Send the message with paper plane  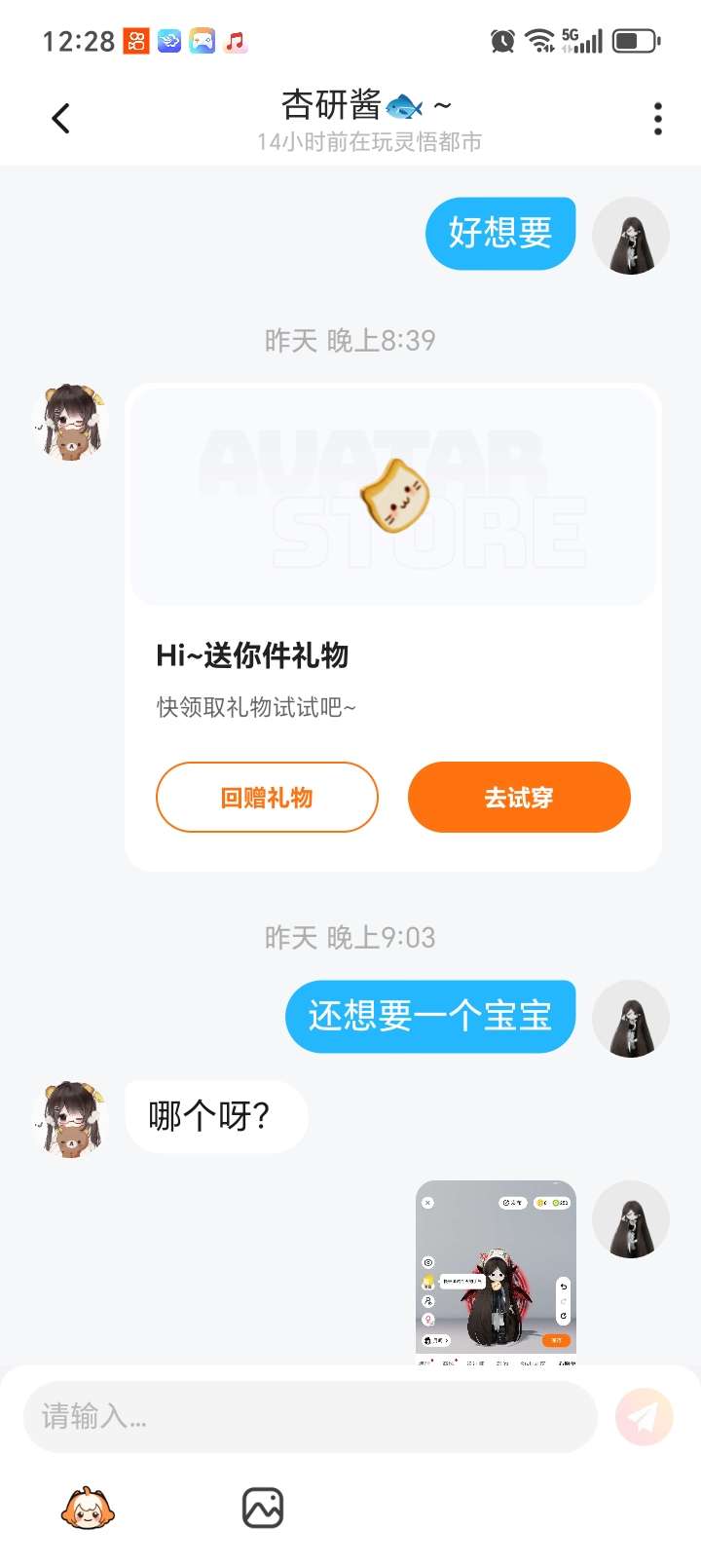[644, 1416]
